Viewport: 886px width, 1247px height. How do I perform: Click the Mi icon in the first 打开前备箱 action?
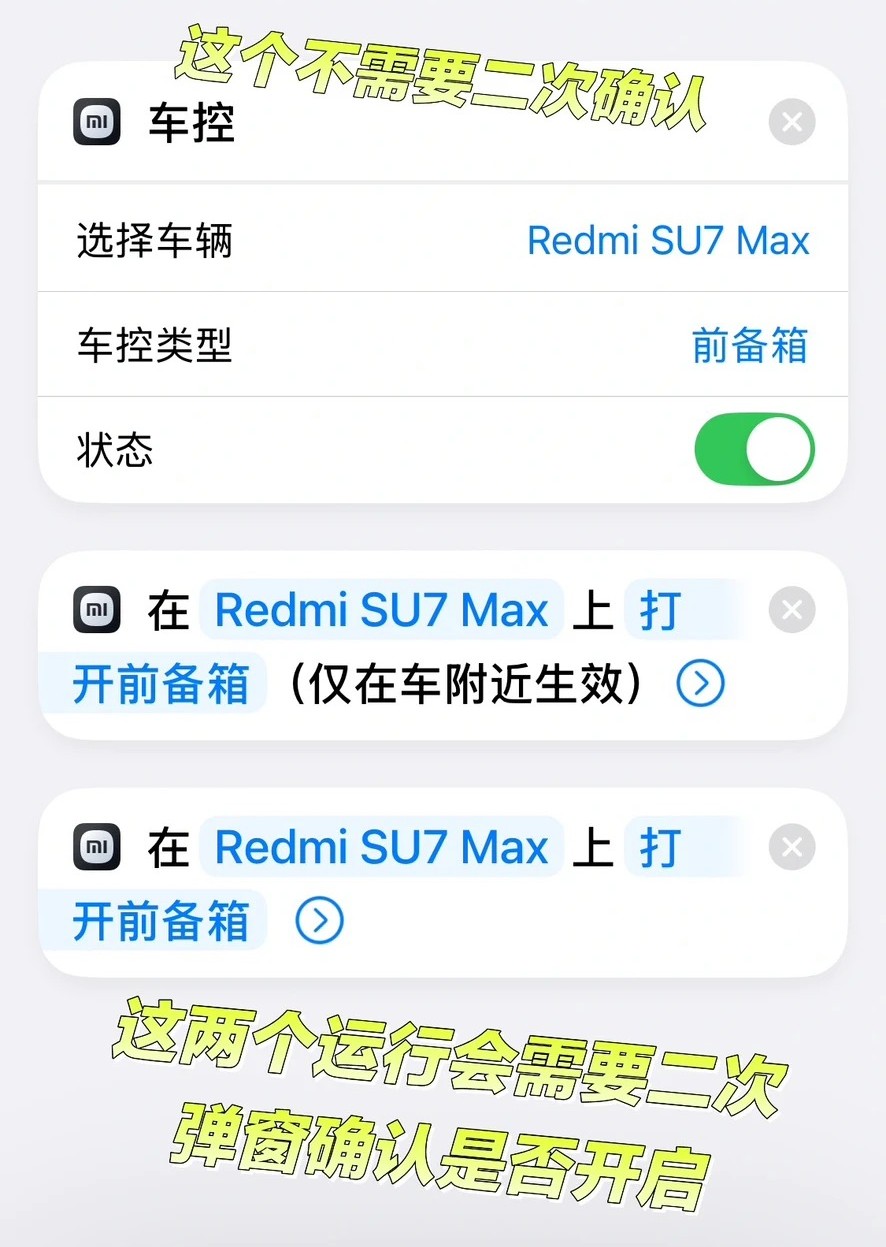97,609
